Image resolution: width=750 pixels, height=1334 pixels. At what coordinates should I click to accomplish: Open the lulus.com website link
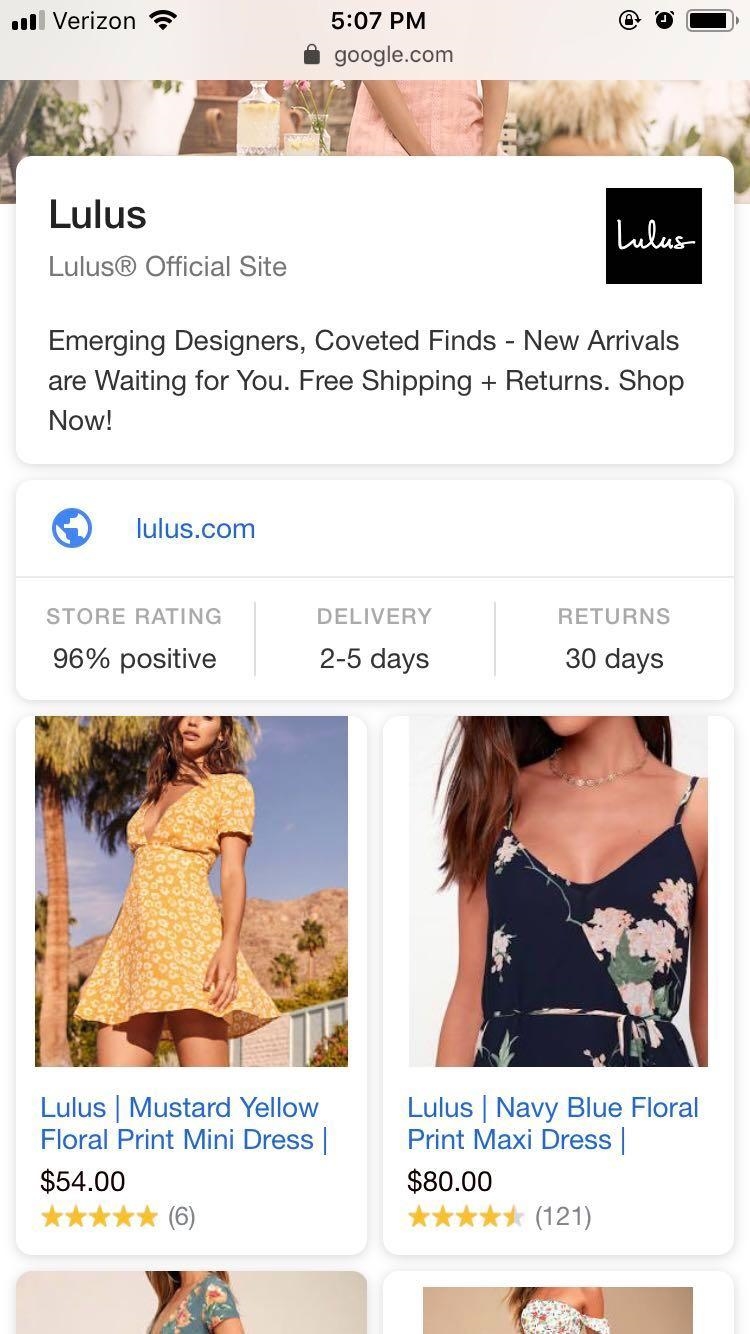(195, 528)
